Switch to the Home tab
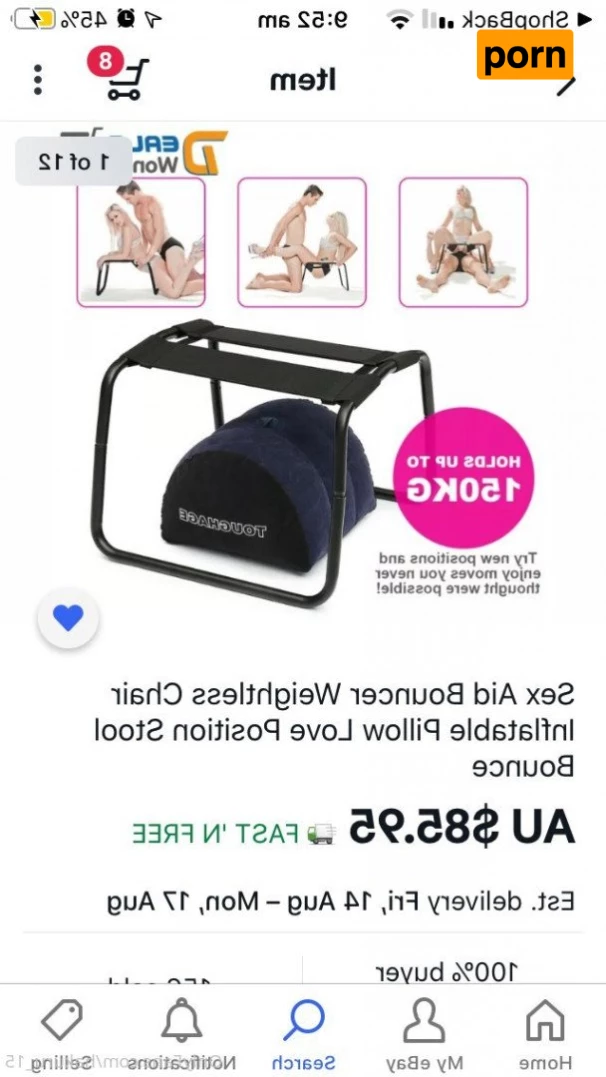606x1077 pixels. [x=545, y=1033]
